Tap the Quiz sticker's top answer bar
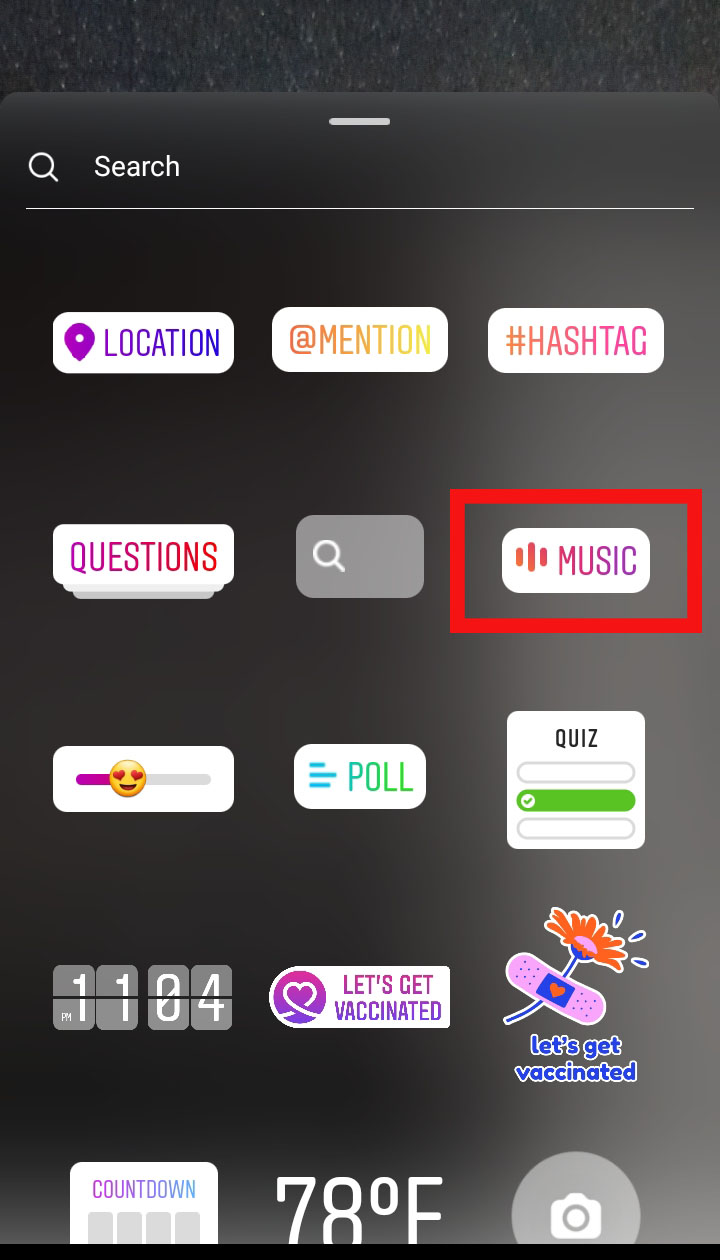Screen dimensions: 720x1260 575,771
